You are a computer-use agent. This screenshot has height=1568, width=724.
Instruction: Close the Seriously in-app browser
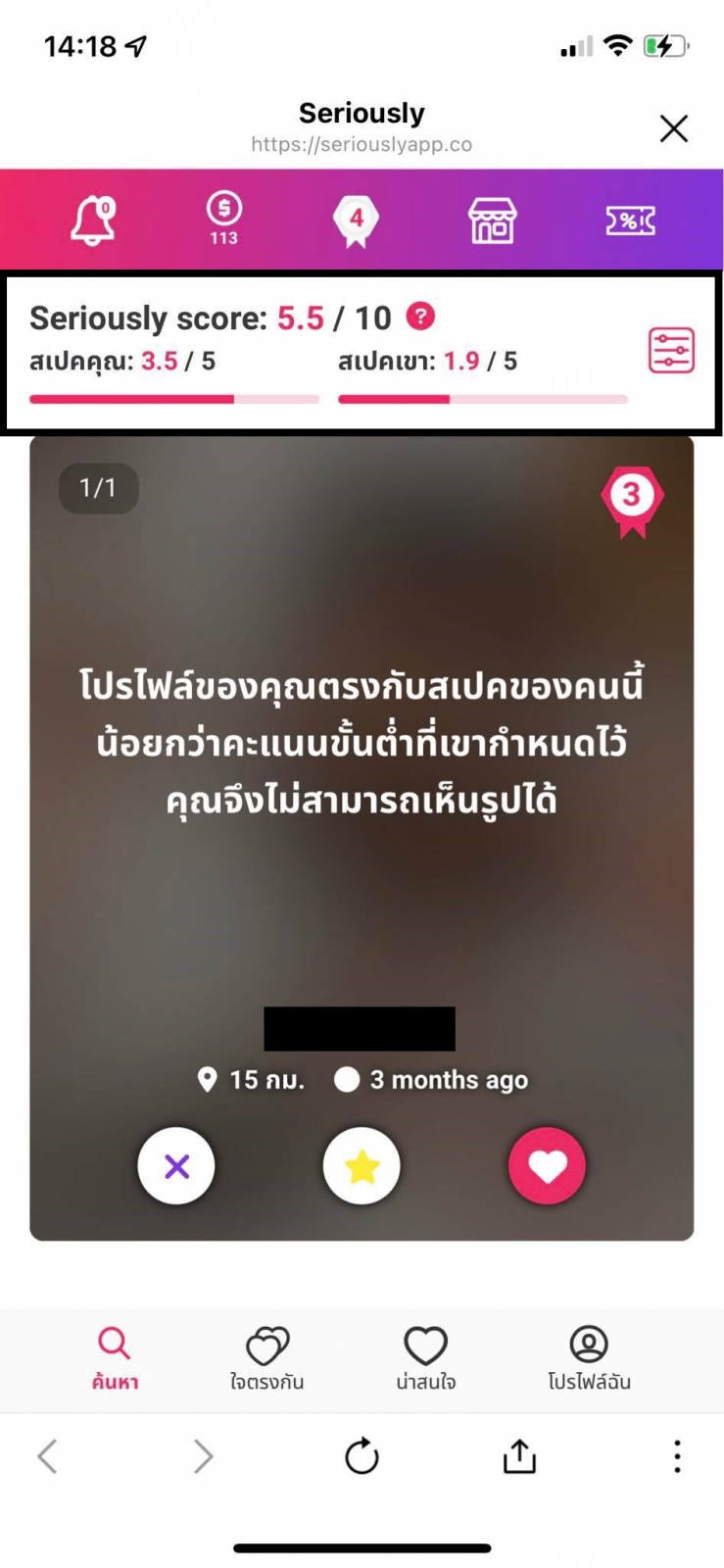click(x=674, y=128)
